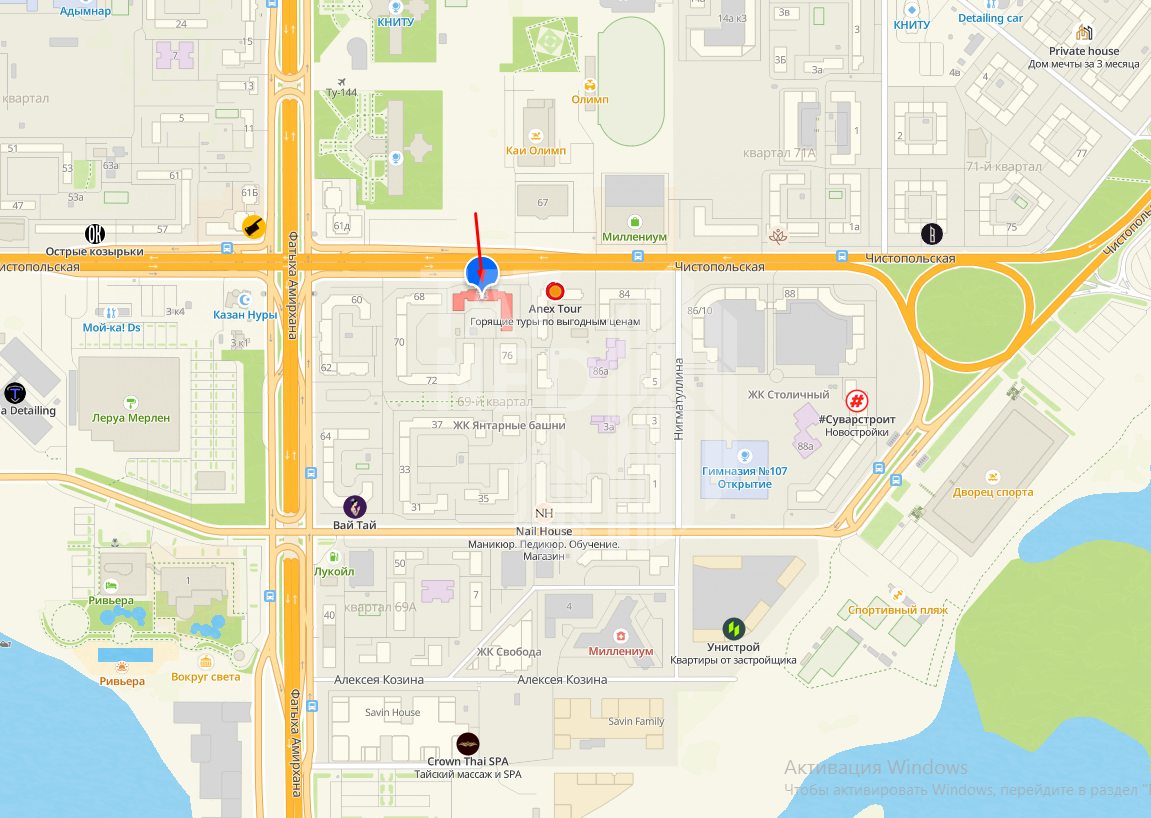1151x818 pixels.
Task: Open the Вай Тай marker
Action: point(355,507)
